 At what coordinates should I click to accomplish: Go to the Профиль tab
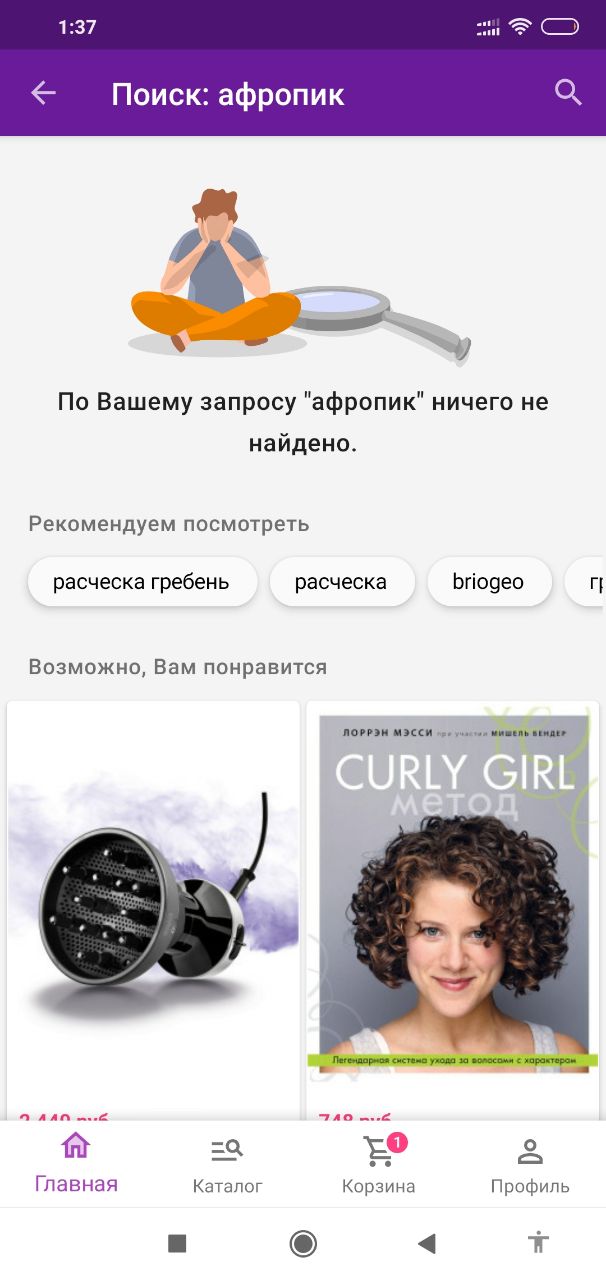[x=530, y=1165]
